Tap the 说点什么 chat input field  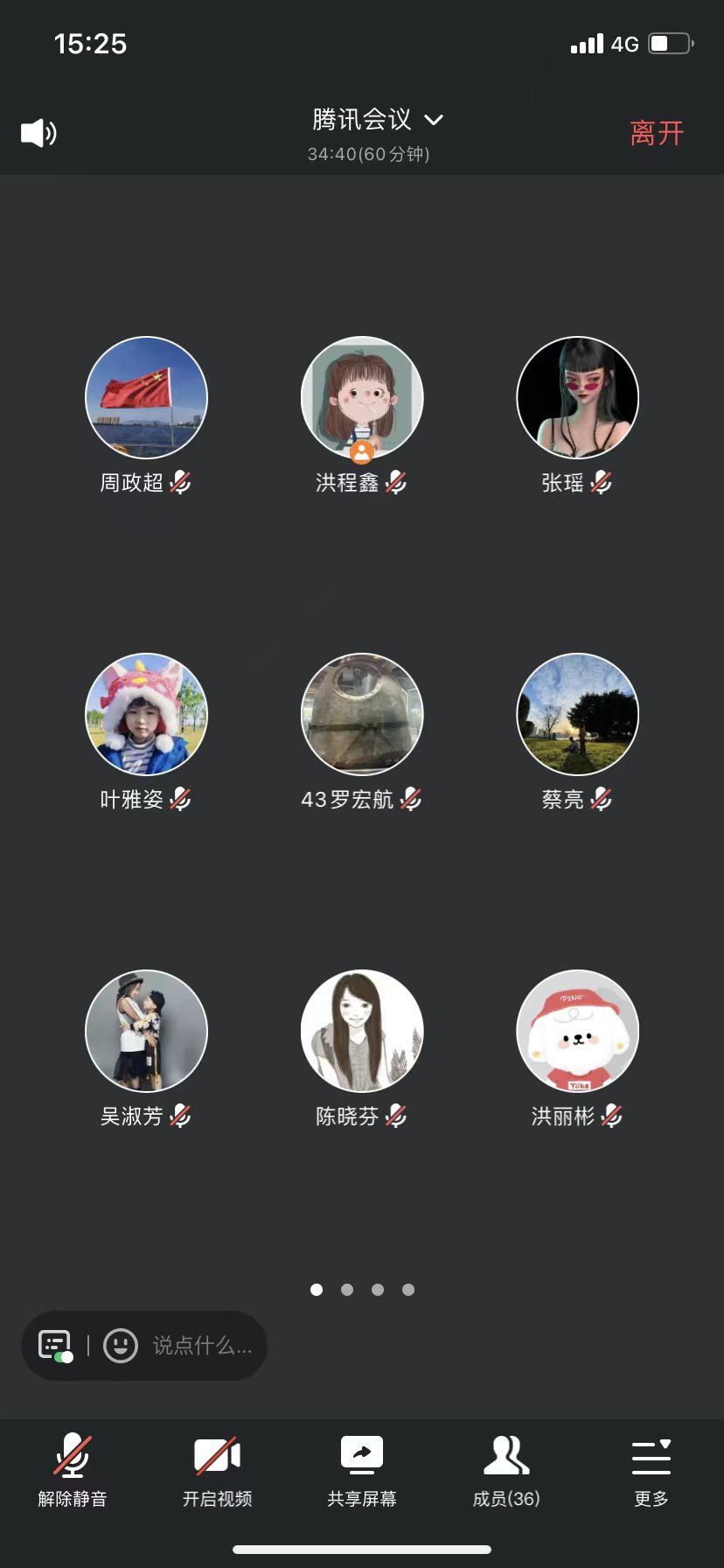pos(202,1346)
